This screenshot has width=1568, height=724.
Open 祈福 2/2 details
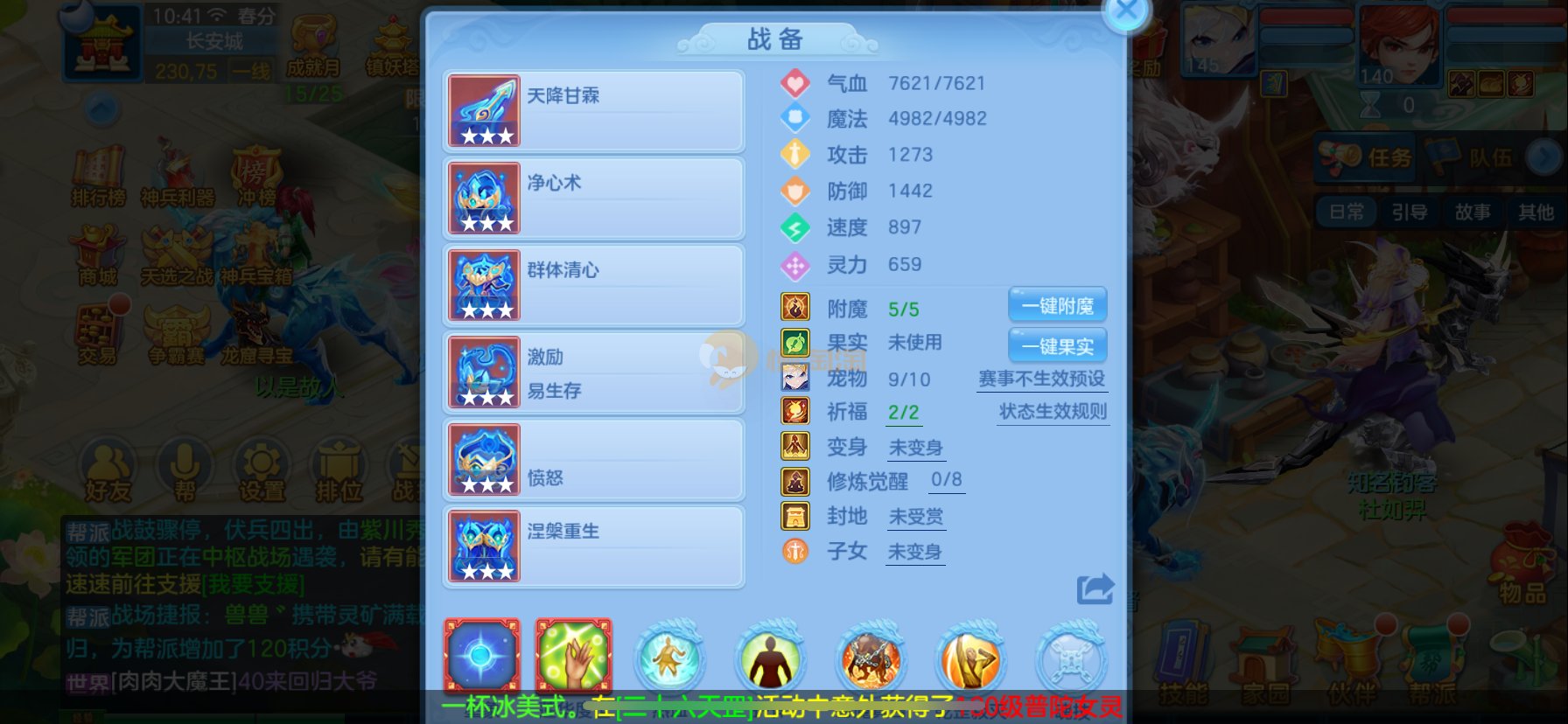tap(903, 413)
